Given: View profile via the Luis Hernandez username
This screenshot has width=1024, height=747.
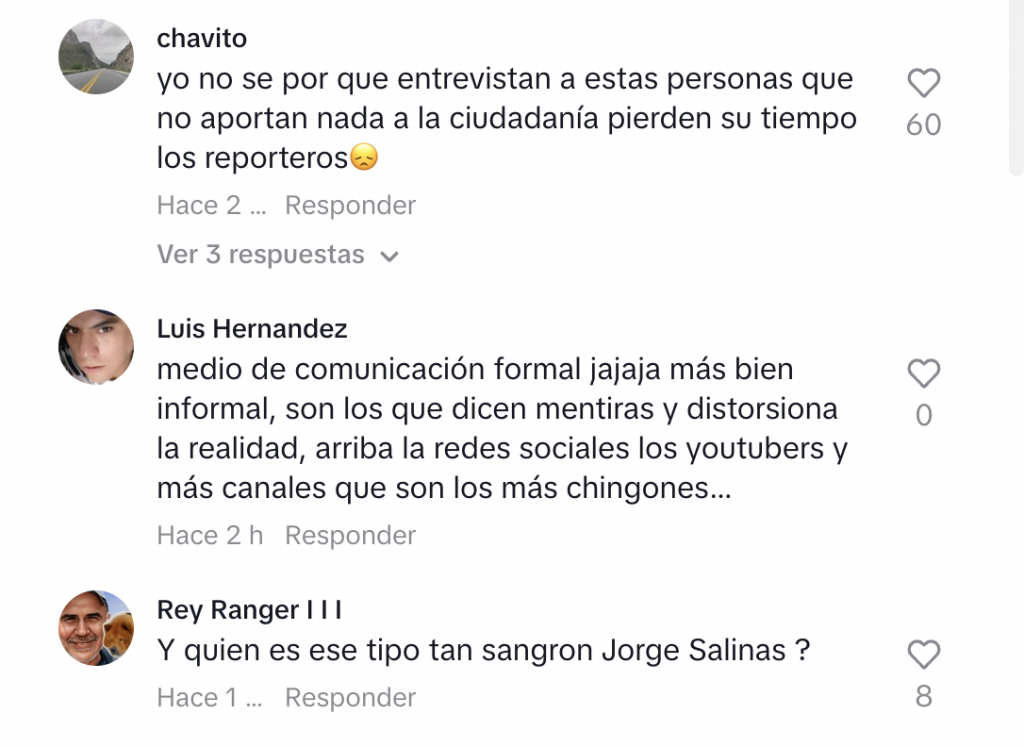Looking at the screenshot, I should click(252, 329).
